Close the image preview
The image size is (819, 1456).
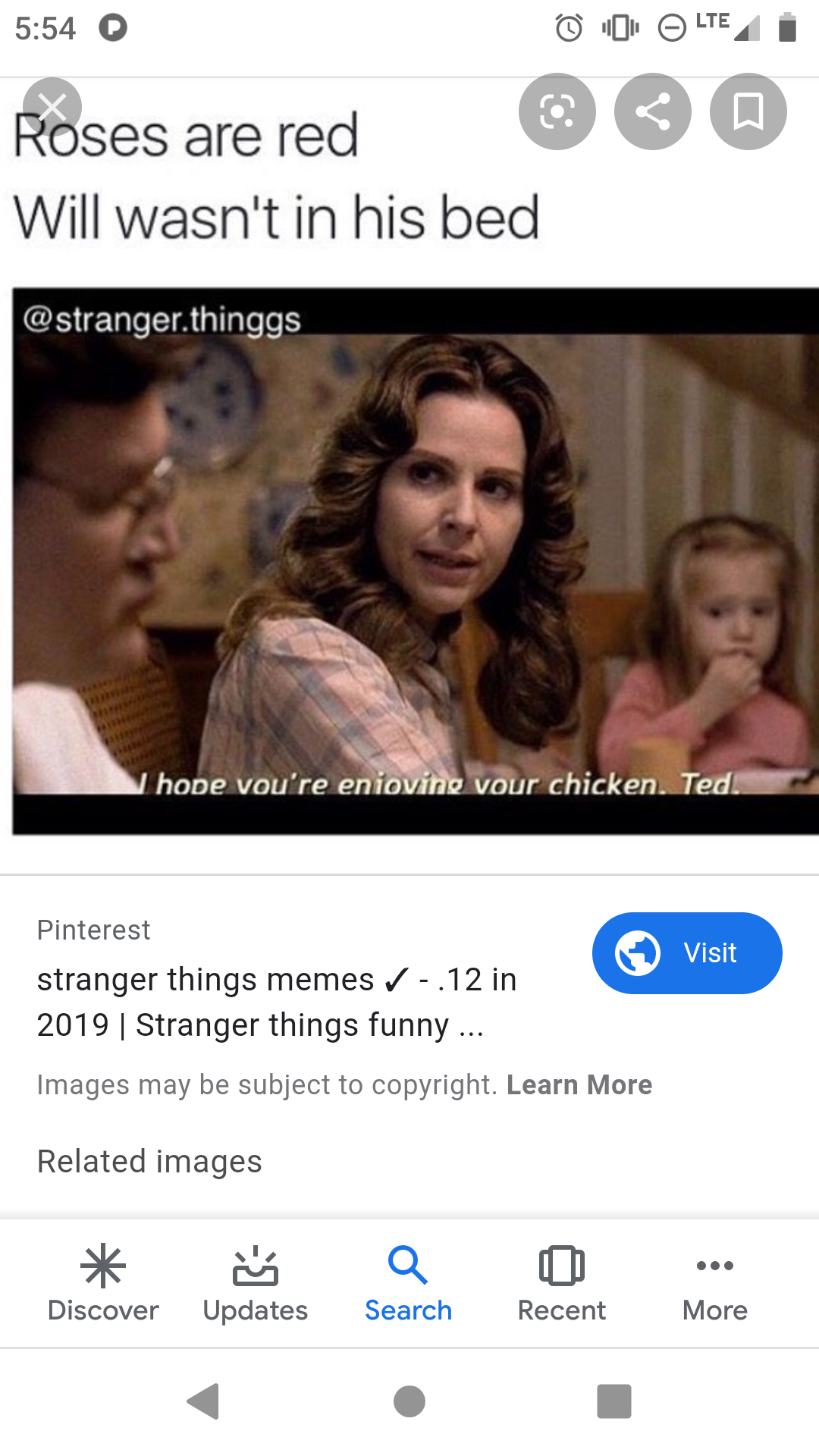(x=52, y=107)
